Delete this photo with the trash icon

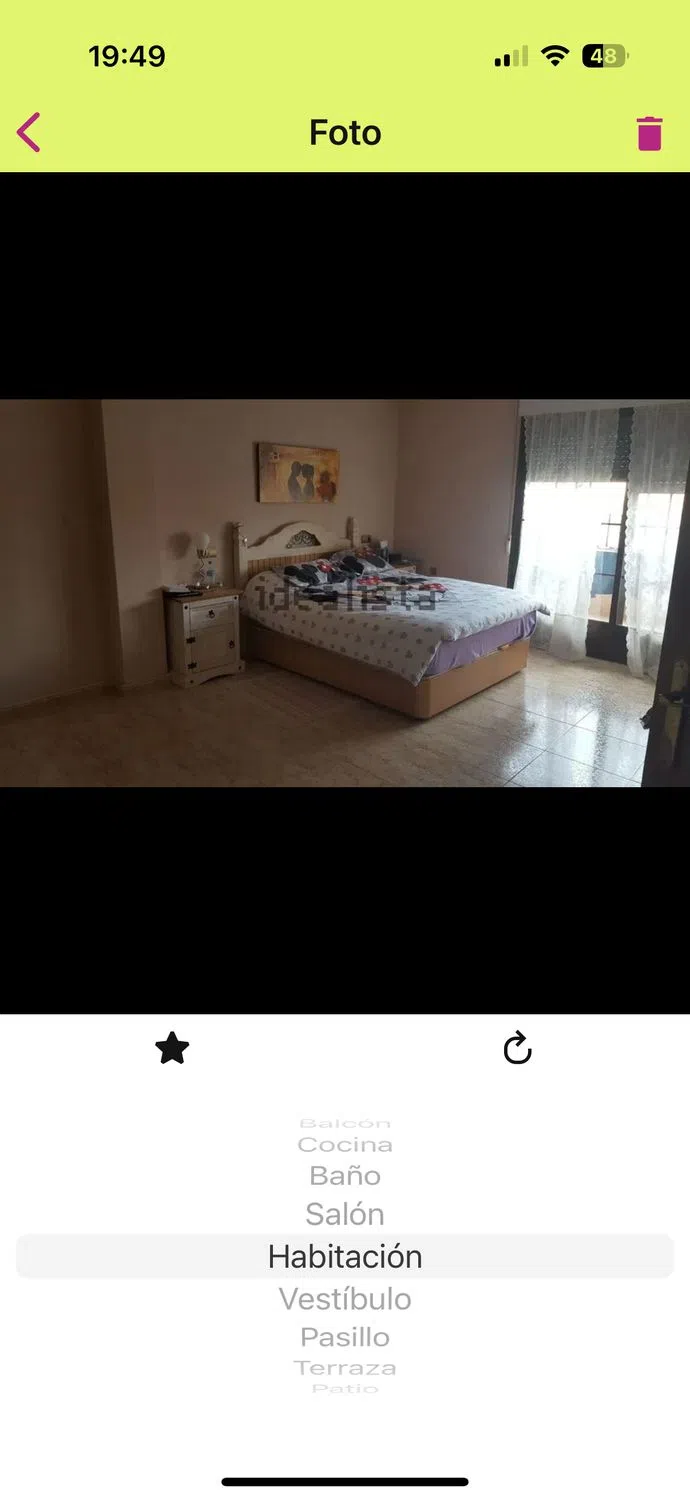pos(649,133)
